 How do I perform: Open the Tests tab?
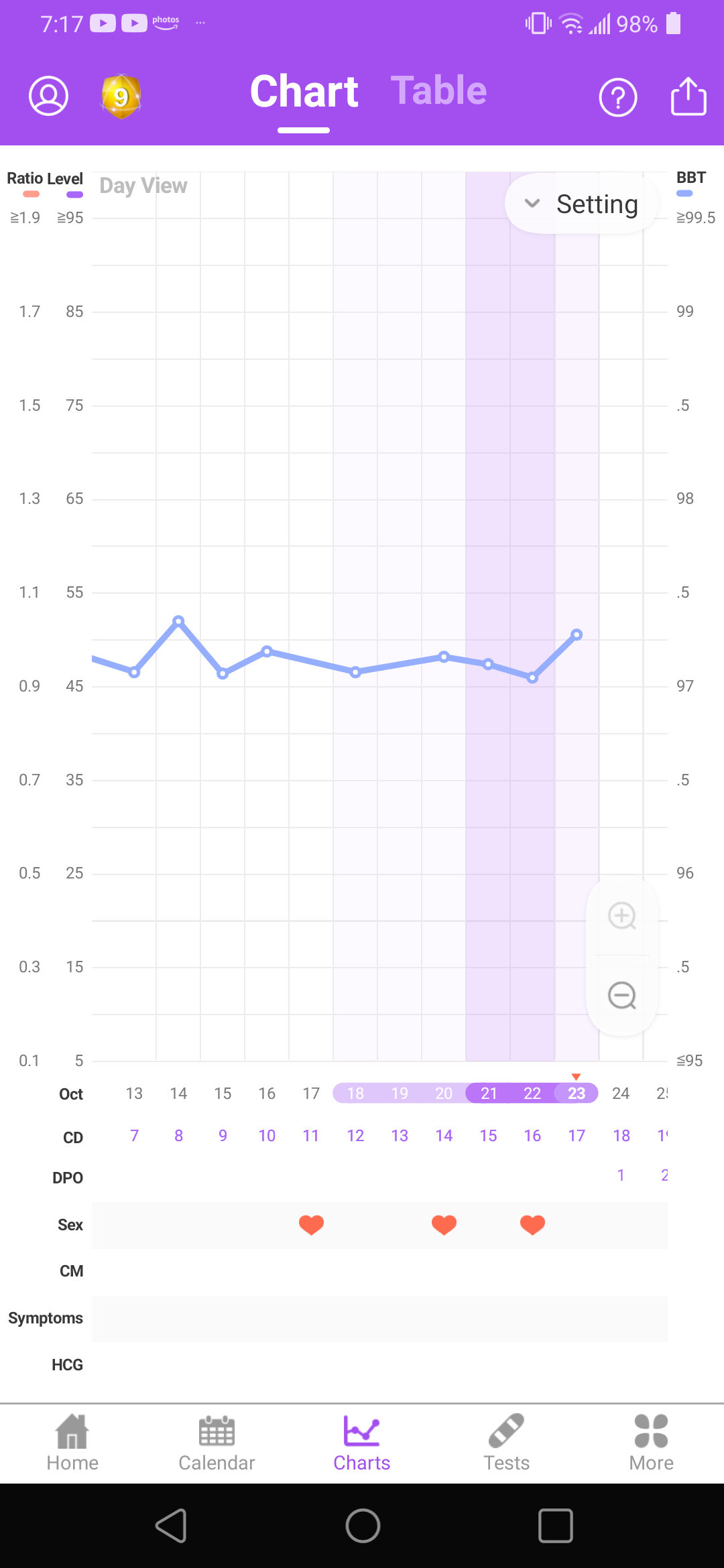pyautogui.click(x=507, y=1443)
